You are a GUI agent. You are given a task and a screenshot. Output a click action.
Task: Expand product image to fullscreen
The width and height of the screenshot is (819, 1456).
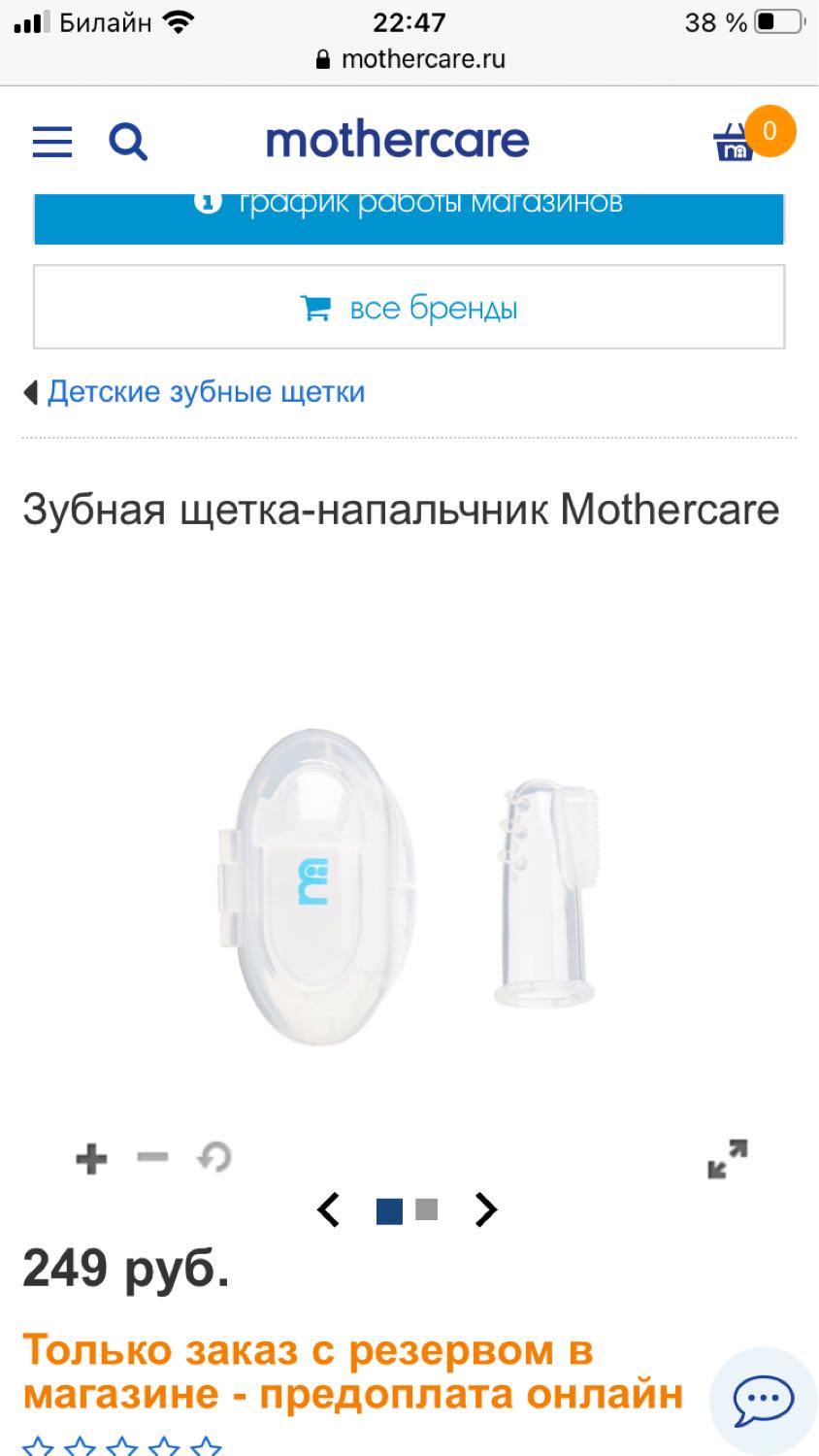(727, 1159)
